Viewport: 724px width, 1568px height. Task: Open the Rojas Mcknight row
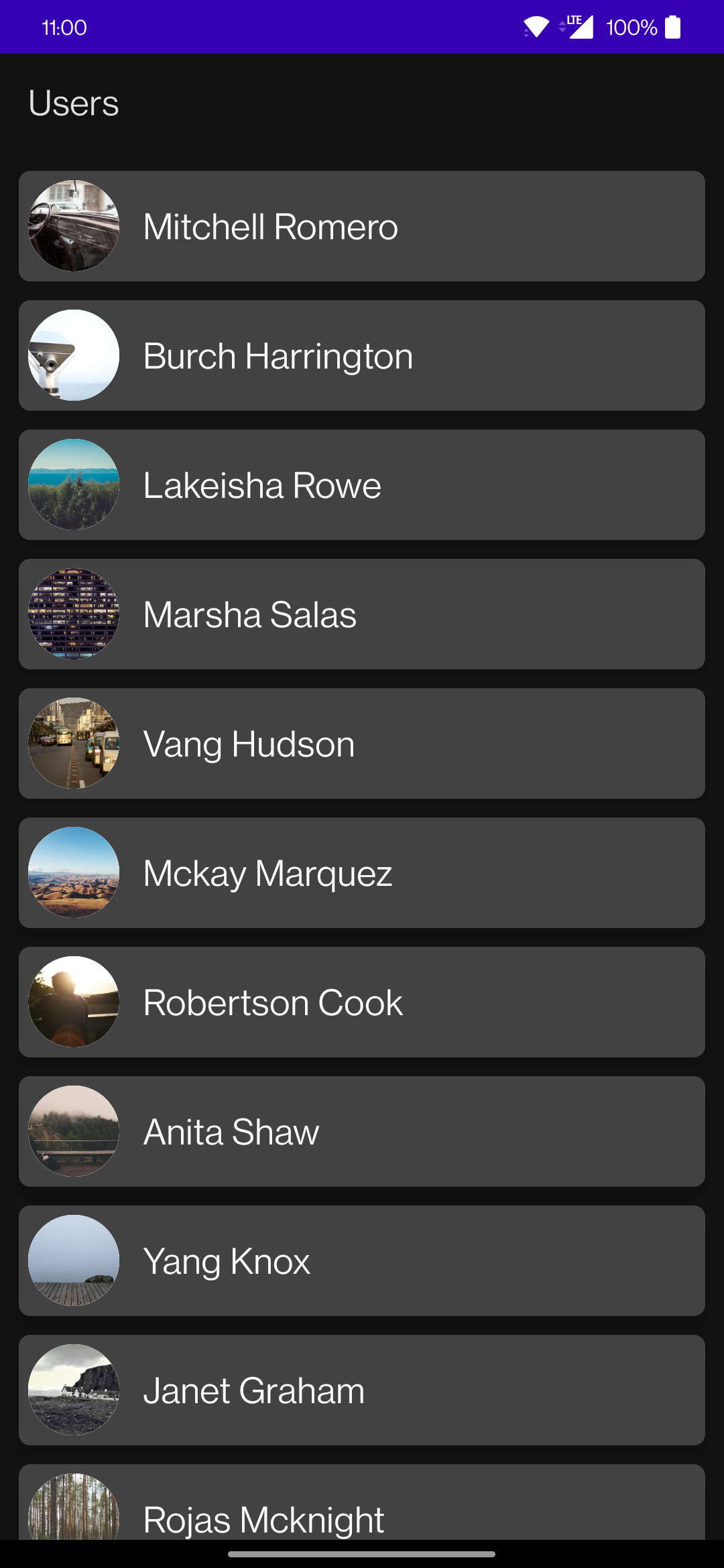point(362,1508)
